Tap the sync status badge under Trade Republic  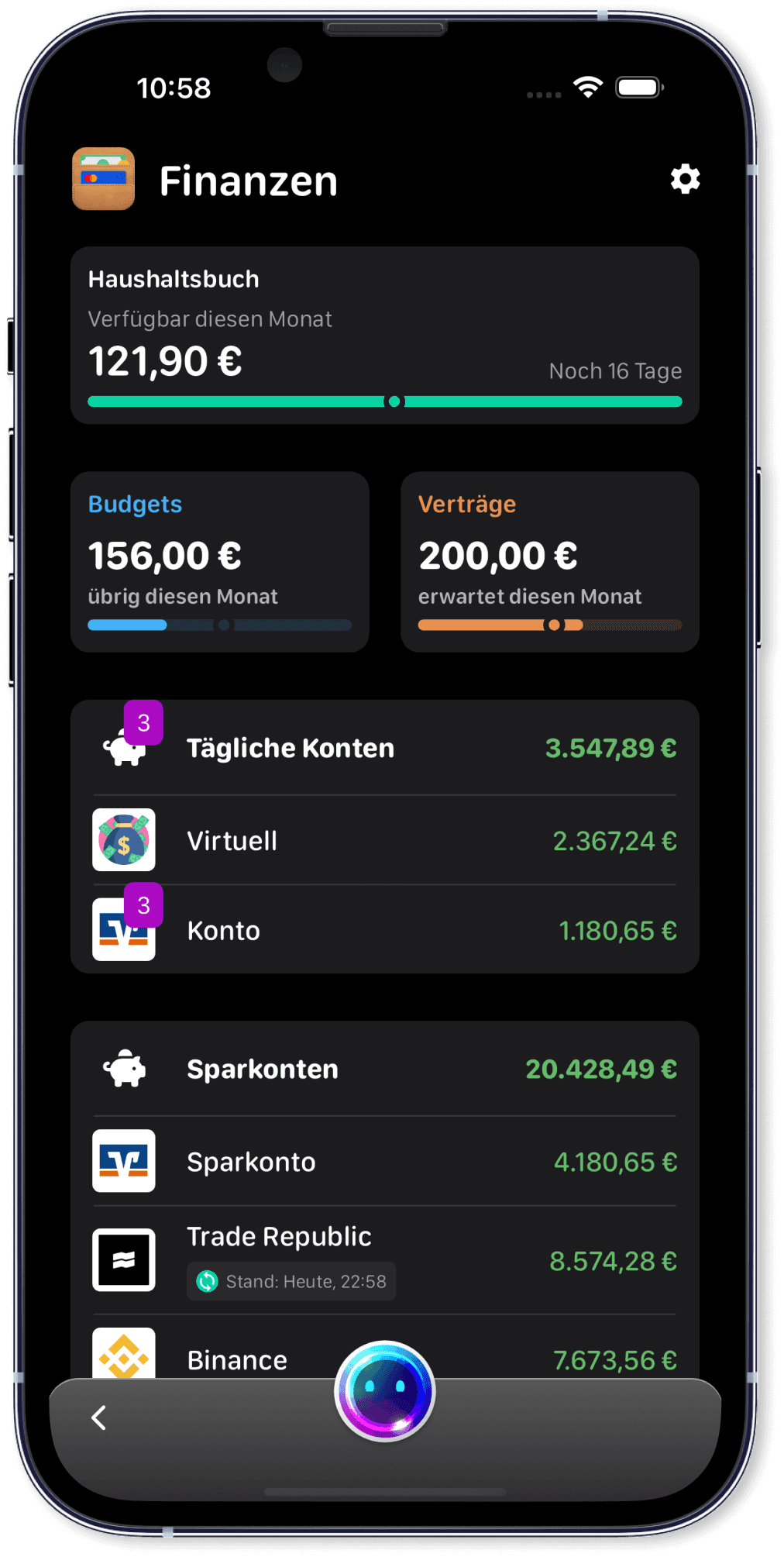coord(291,1282)
